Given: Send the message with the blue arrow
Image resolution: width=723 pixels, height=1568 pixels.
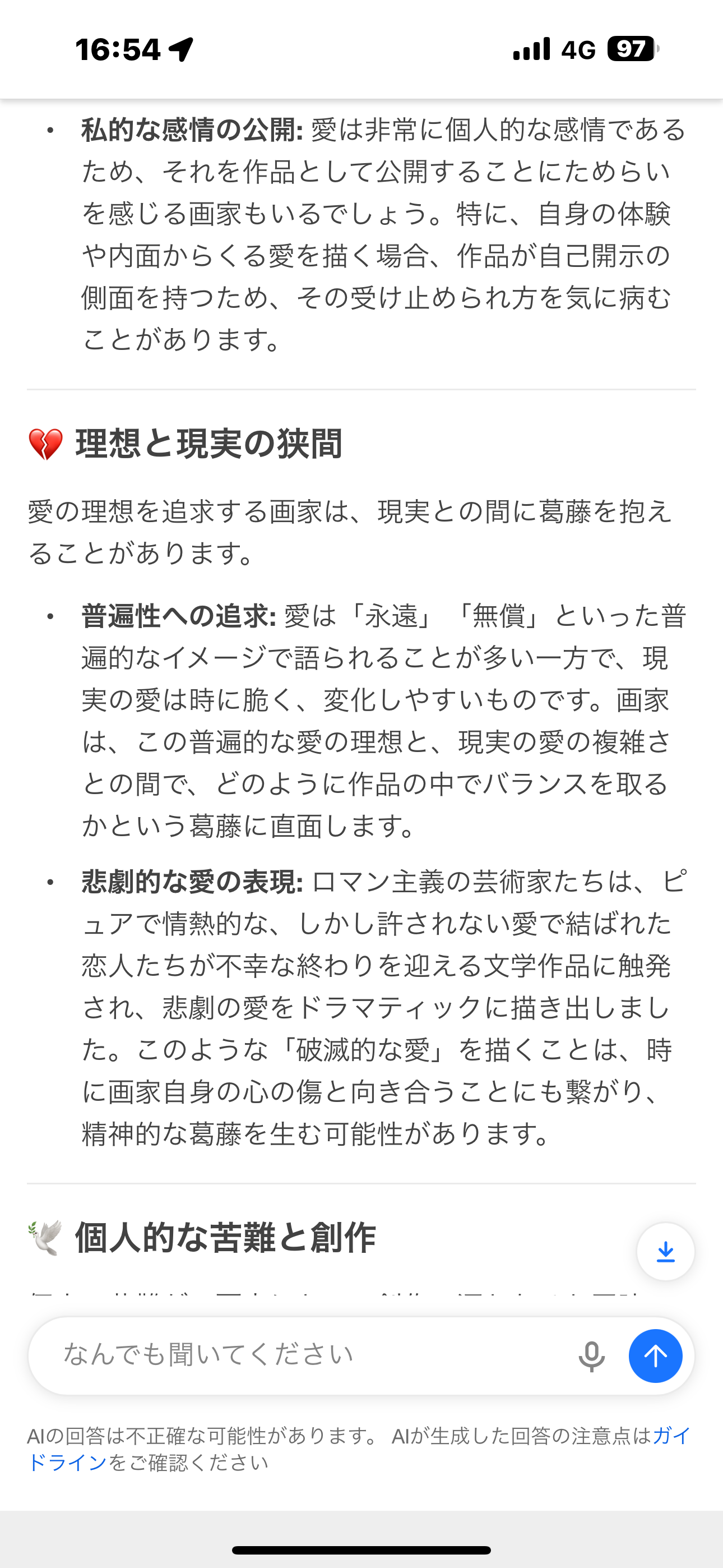Looking at the screenshot, I should click(655, 1356).
